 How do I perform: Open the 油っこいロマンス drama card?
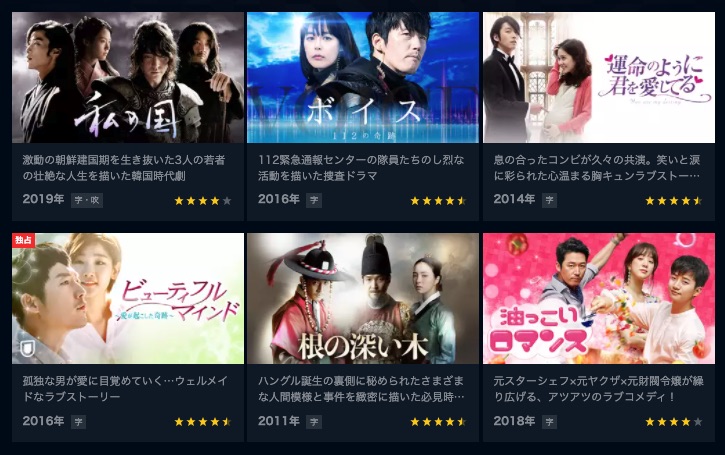[x=598, y=298]
